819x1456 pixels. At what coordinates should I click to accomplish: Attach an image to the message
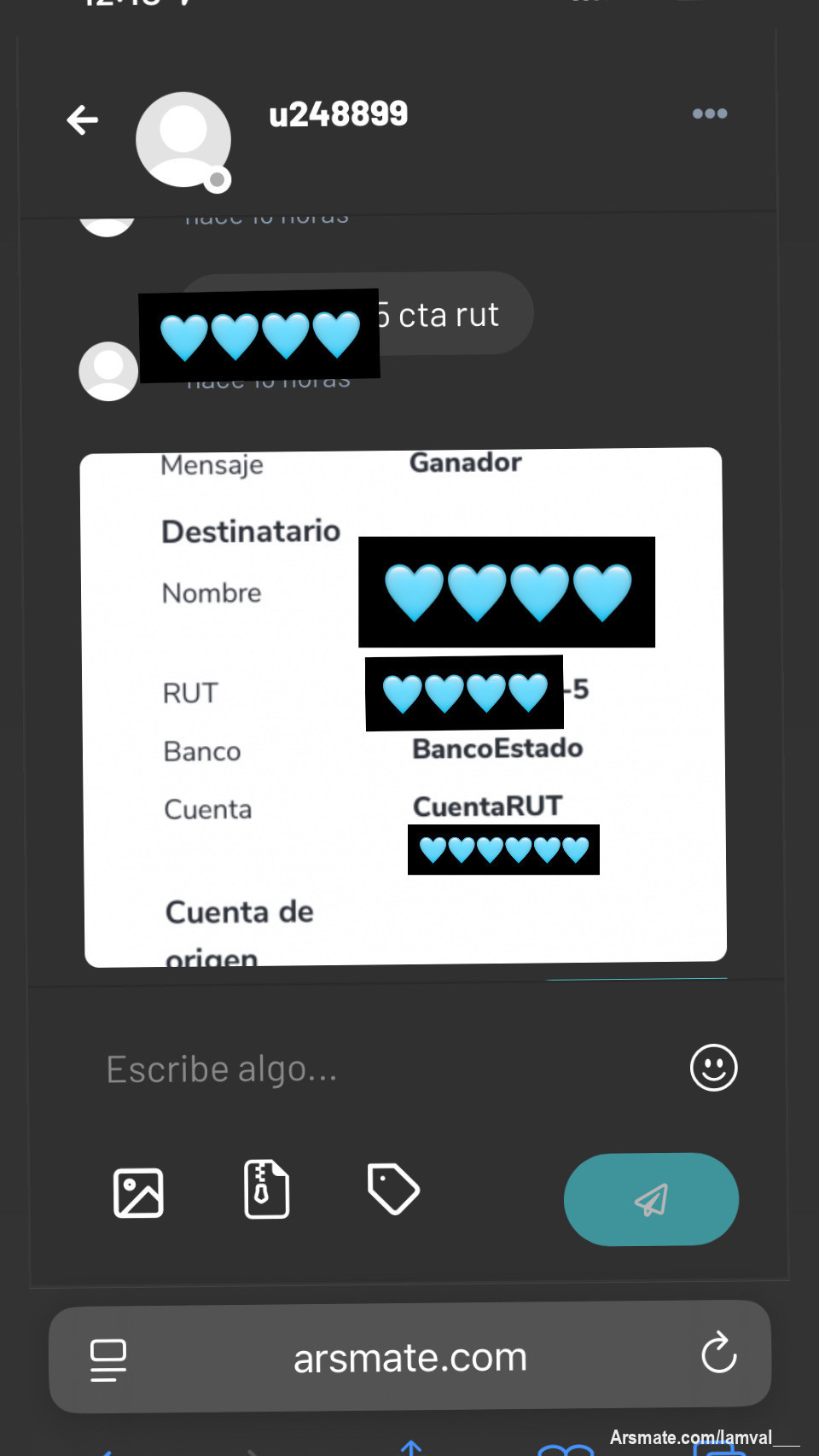tap(138, 1192)
